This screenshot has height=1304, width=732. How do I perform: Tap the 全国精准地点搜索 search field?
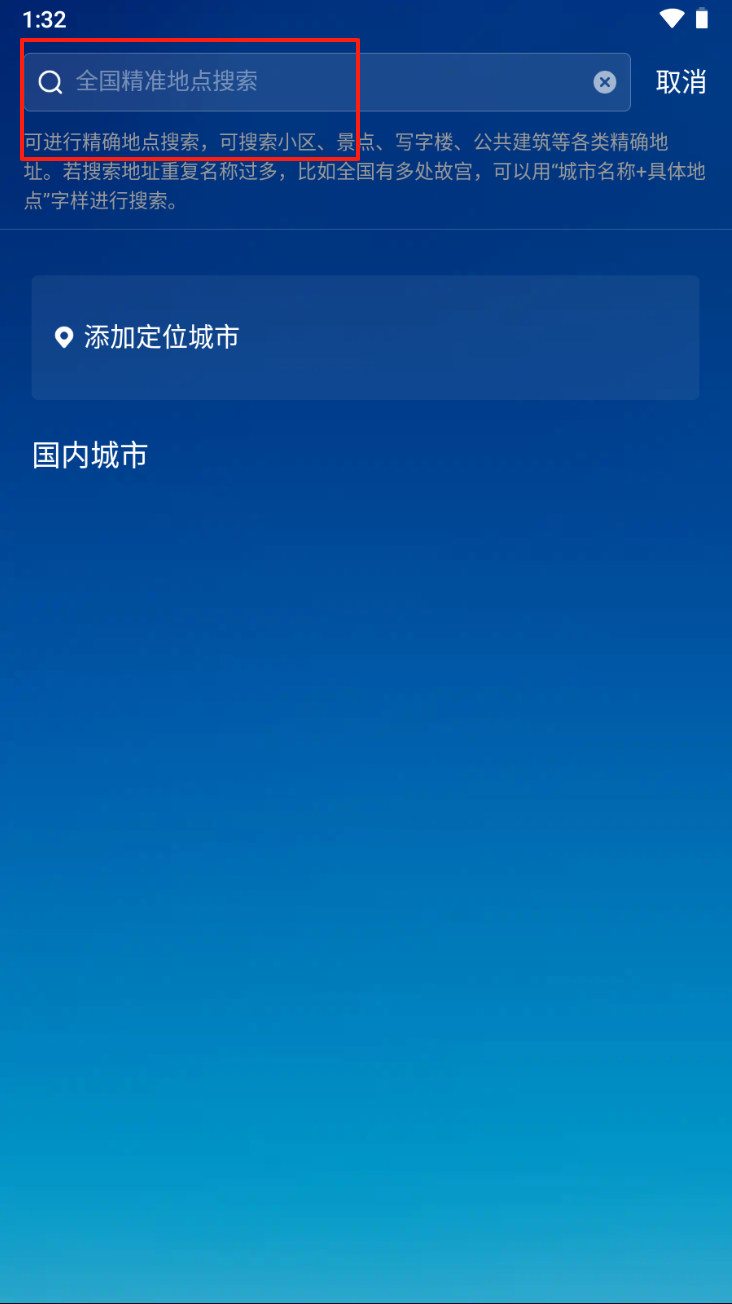[x=320, y=82]
